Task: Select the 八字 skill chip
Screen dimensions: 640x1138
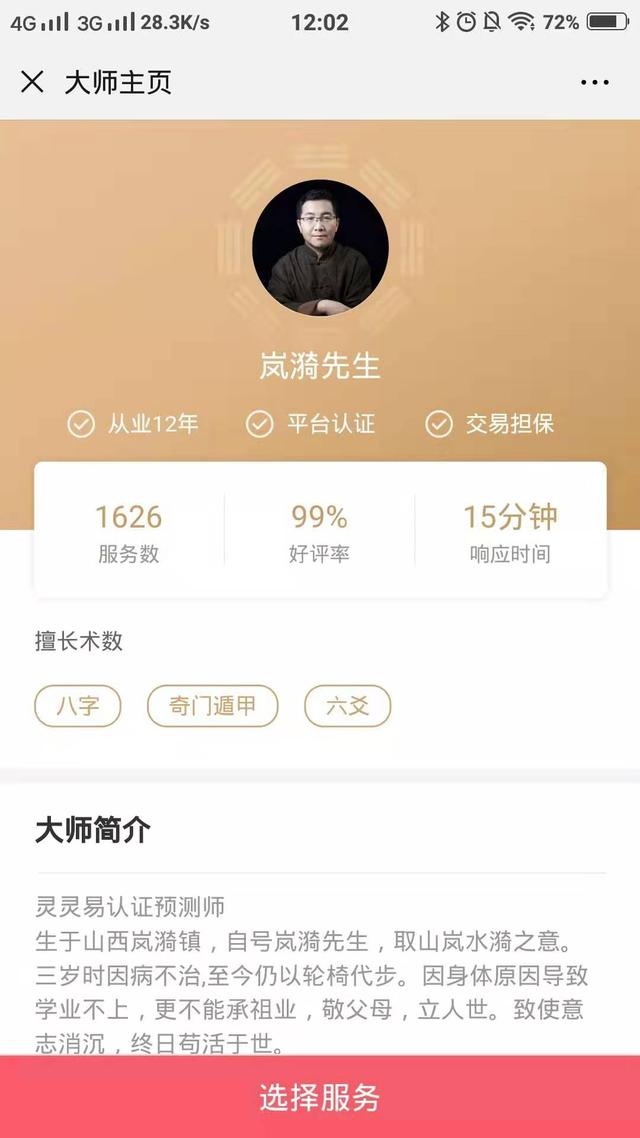Action: tap(78, 706)
